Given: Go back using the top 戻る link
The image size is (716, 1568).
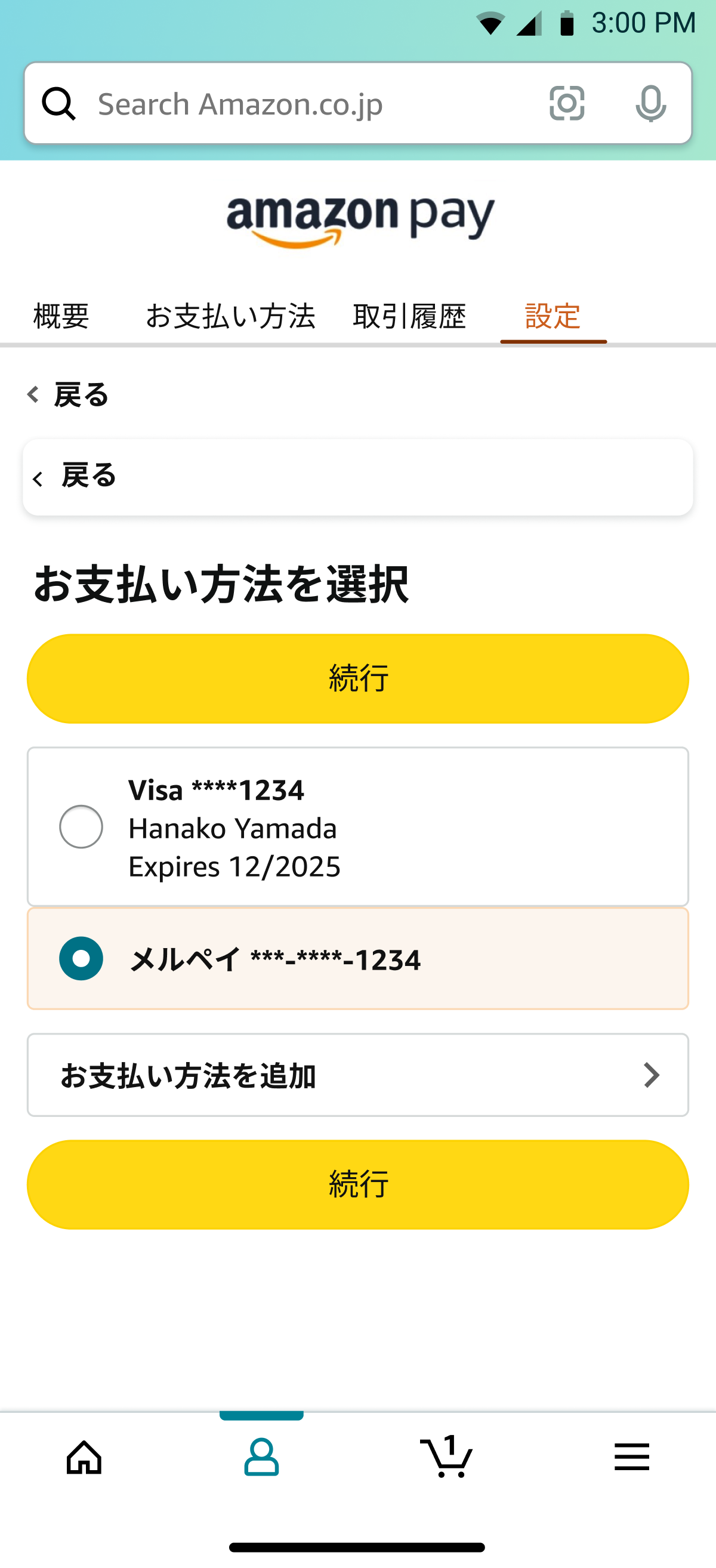Looking at the screenshot, I should [68, 394].
